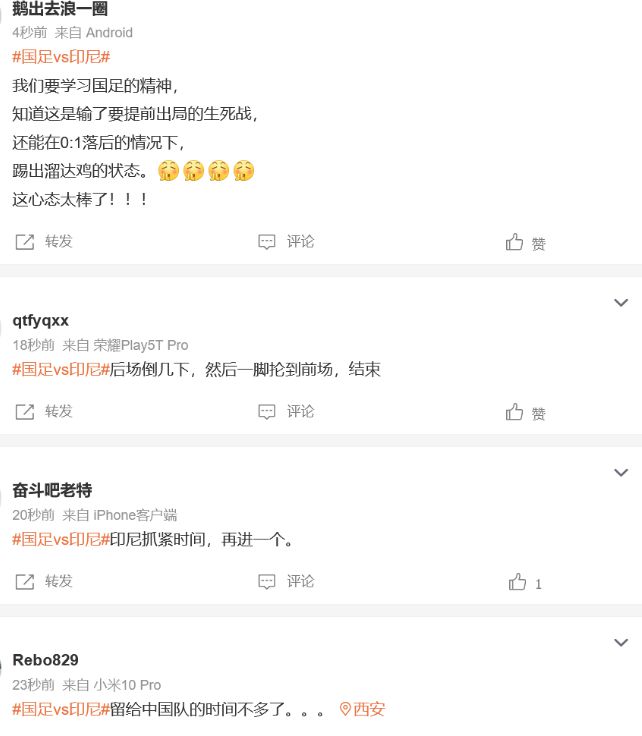Repost 鹅出去浪一圈's post

(x=45, y=241)
